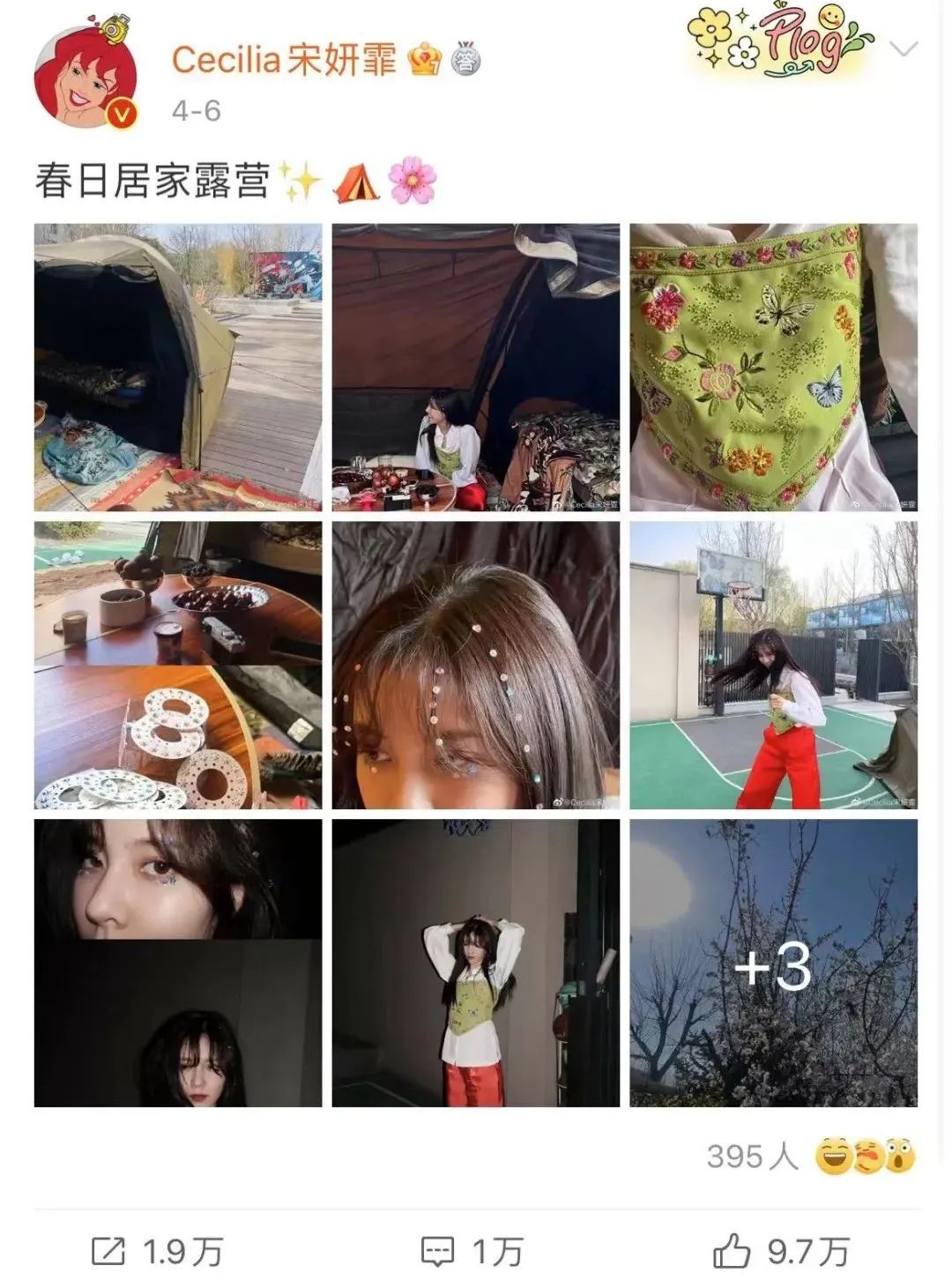Image resolution: width=952 pixels, height=1288 pixels.
Task: Open the table and number 8 photo
Action: click(177, 665)
